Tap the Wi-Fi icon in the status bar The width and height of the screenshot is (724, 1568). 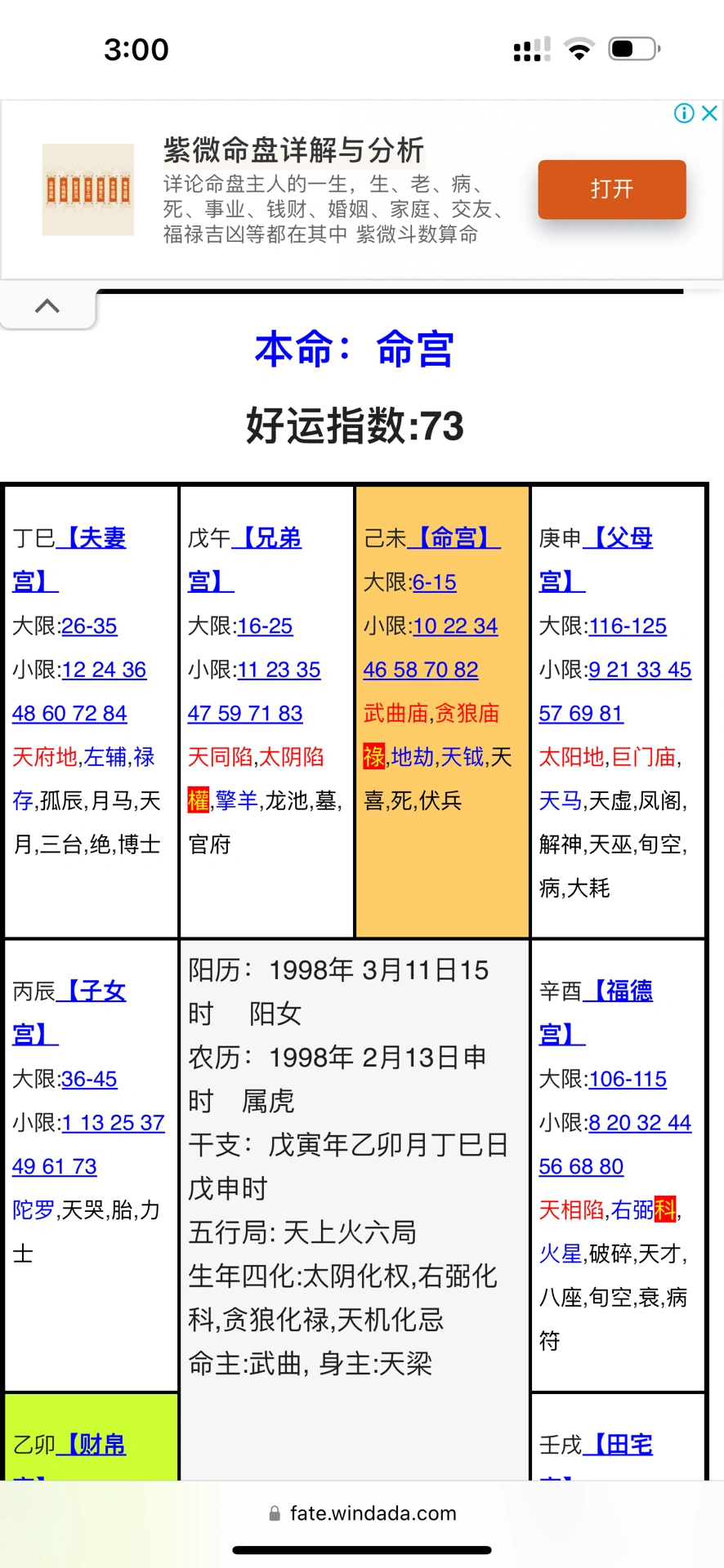pyautogui.click(x=580, y=49)
